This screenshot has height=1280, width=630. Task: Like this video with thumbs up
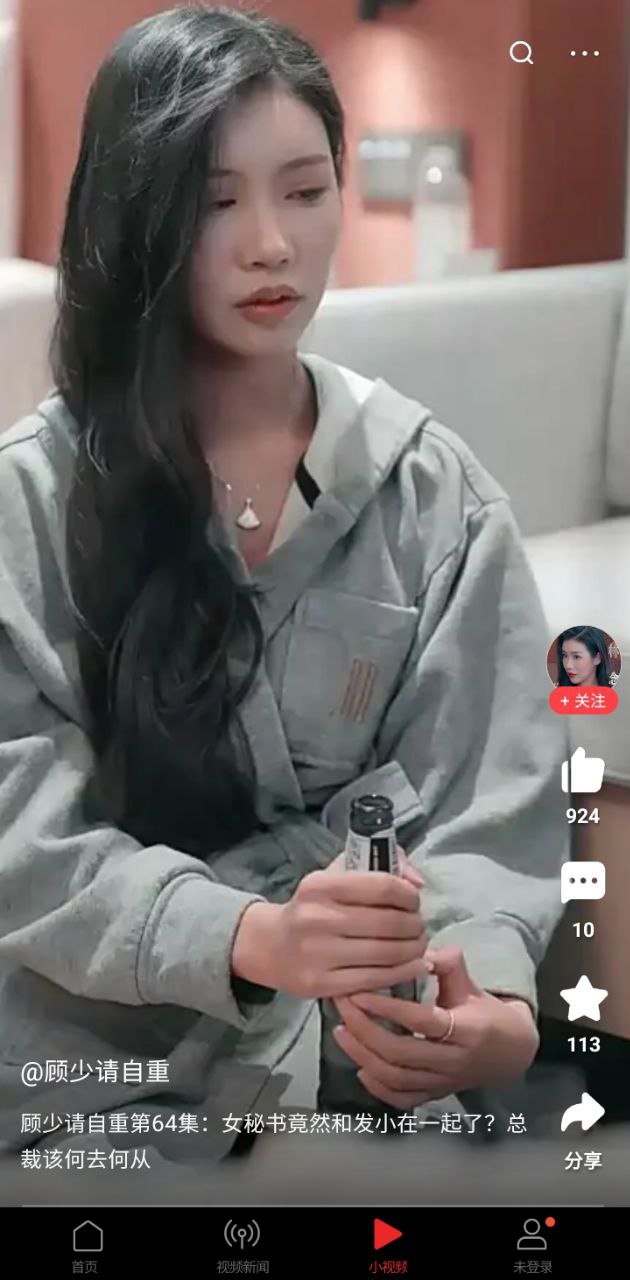click(582, 772)
